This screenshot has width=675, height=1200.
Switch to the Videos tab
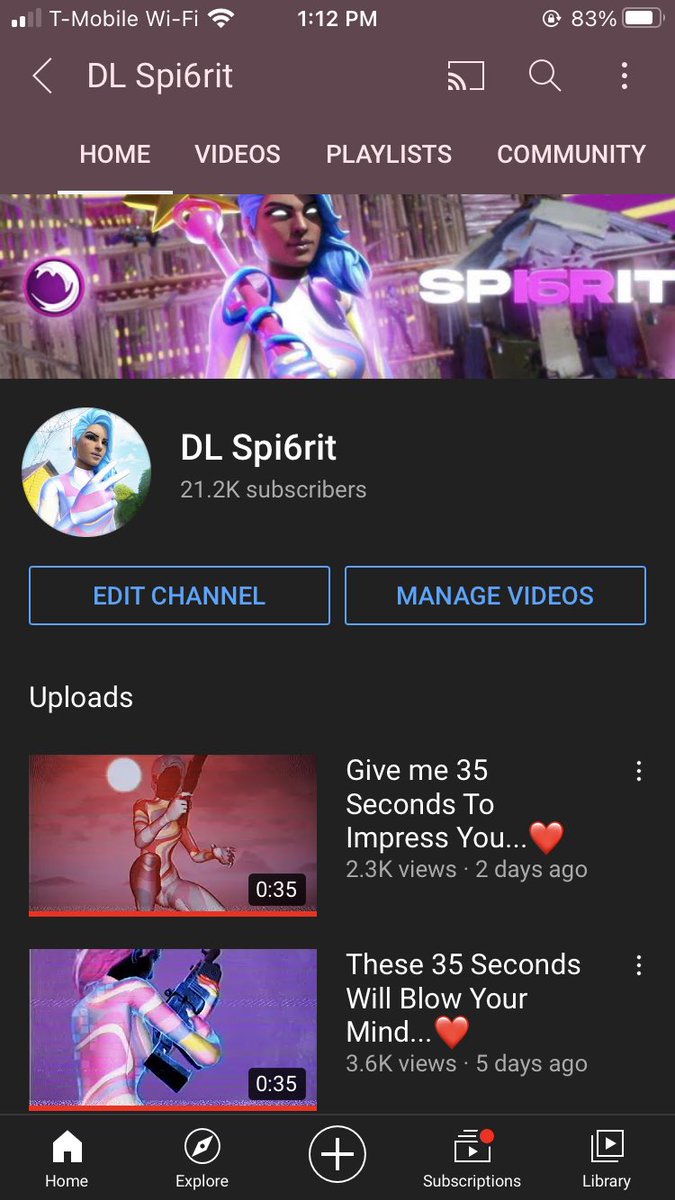237,154
